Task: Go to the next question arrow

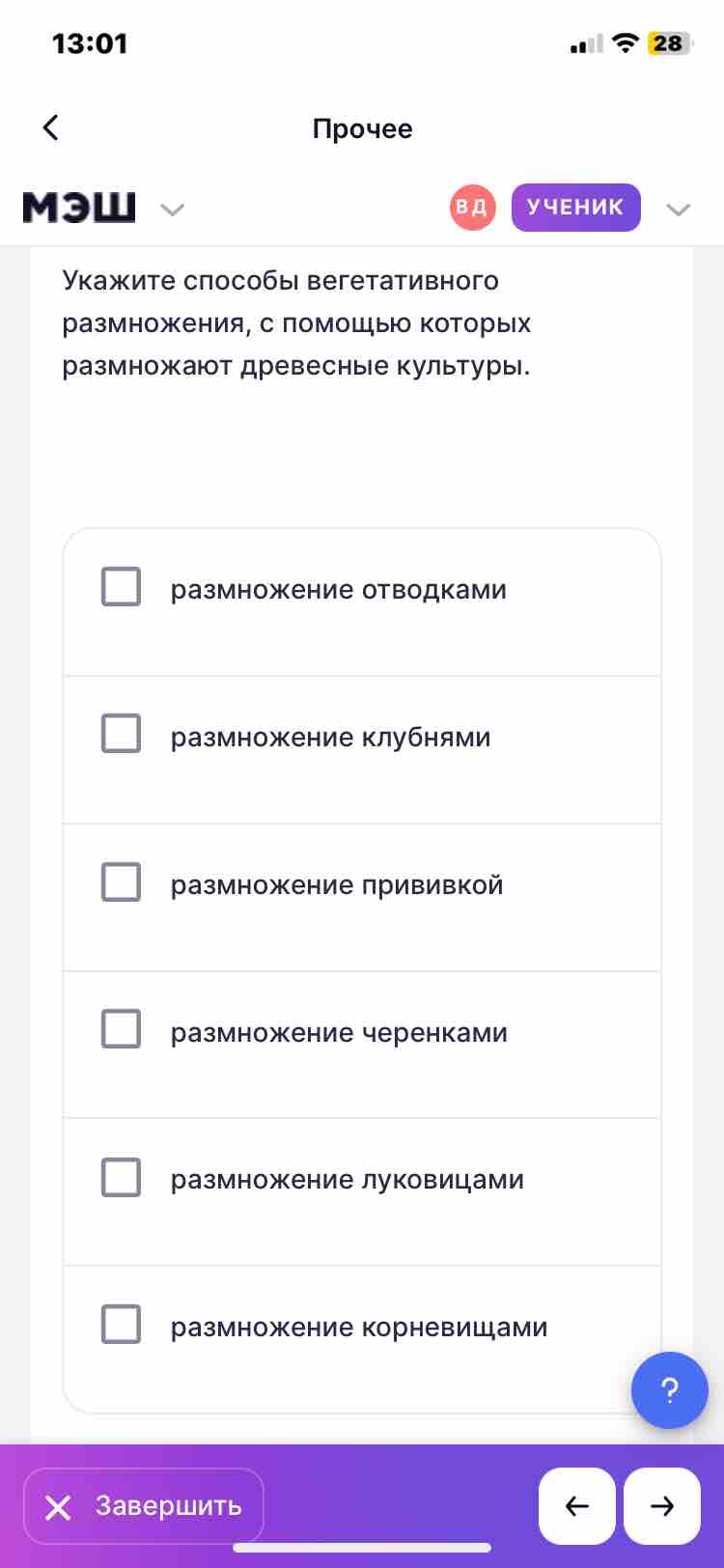Action: coord(662,1506)
